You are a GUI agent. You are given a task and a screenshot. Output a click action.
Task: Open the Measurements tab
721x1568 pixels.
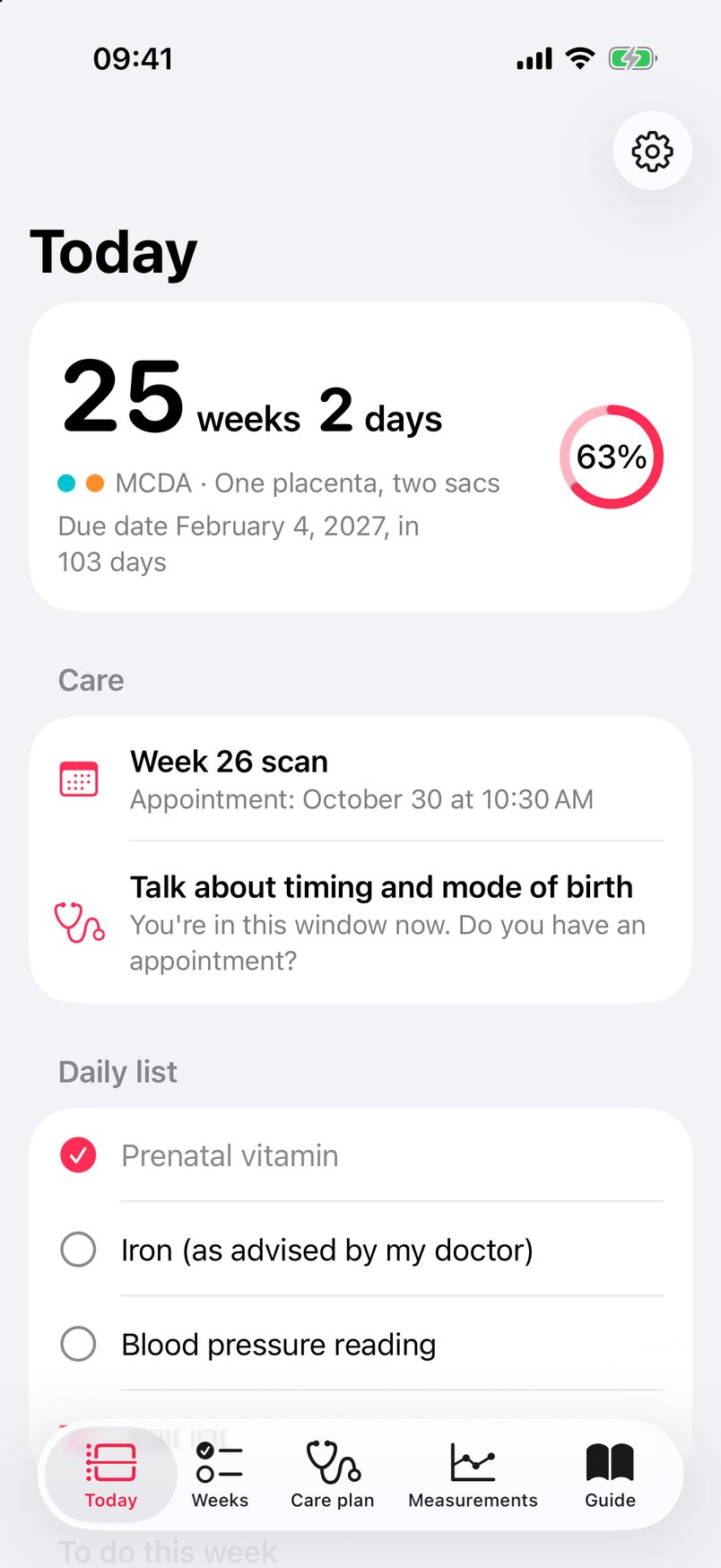click(x=473, y=1475)
